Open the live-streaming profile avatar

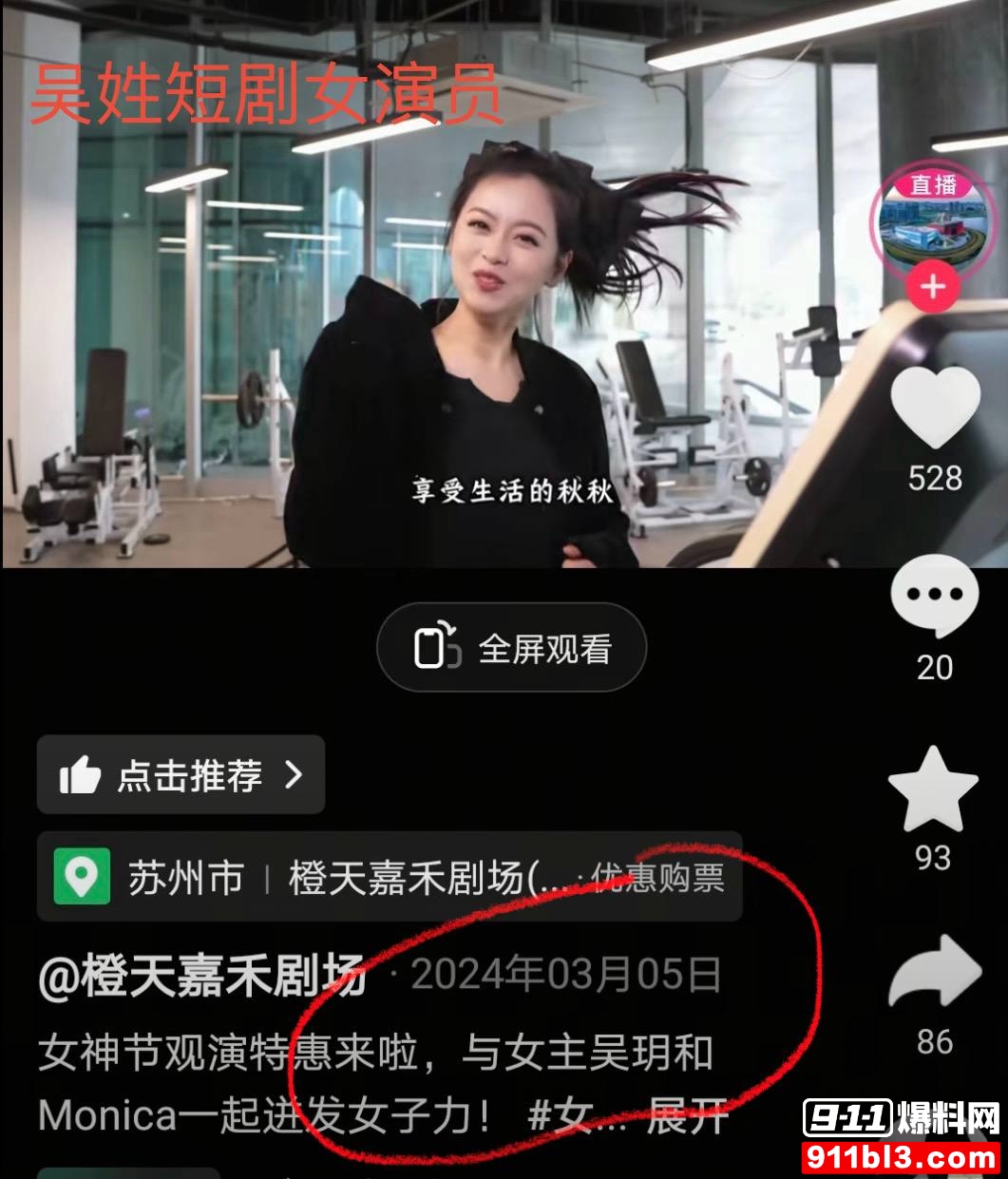[933, 225]
